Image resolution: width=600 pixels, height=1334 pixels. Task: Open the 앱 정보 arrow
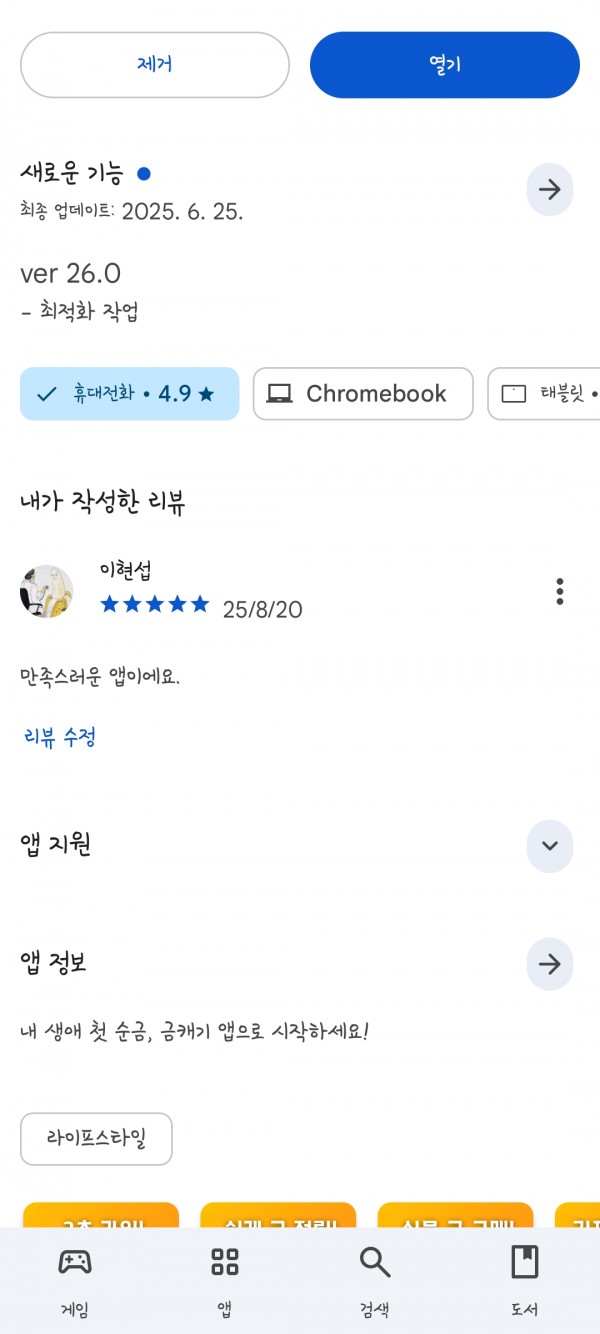[549, 964]
